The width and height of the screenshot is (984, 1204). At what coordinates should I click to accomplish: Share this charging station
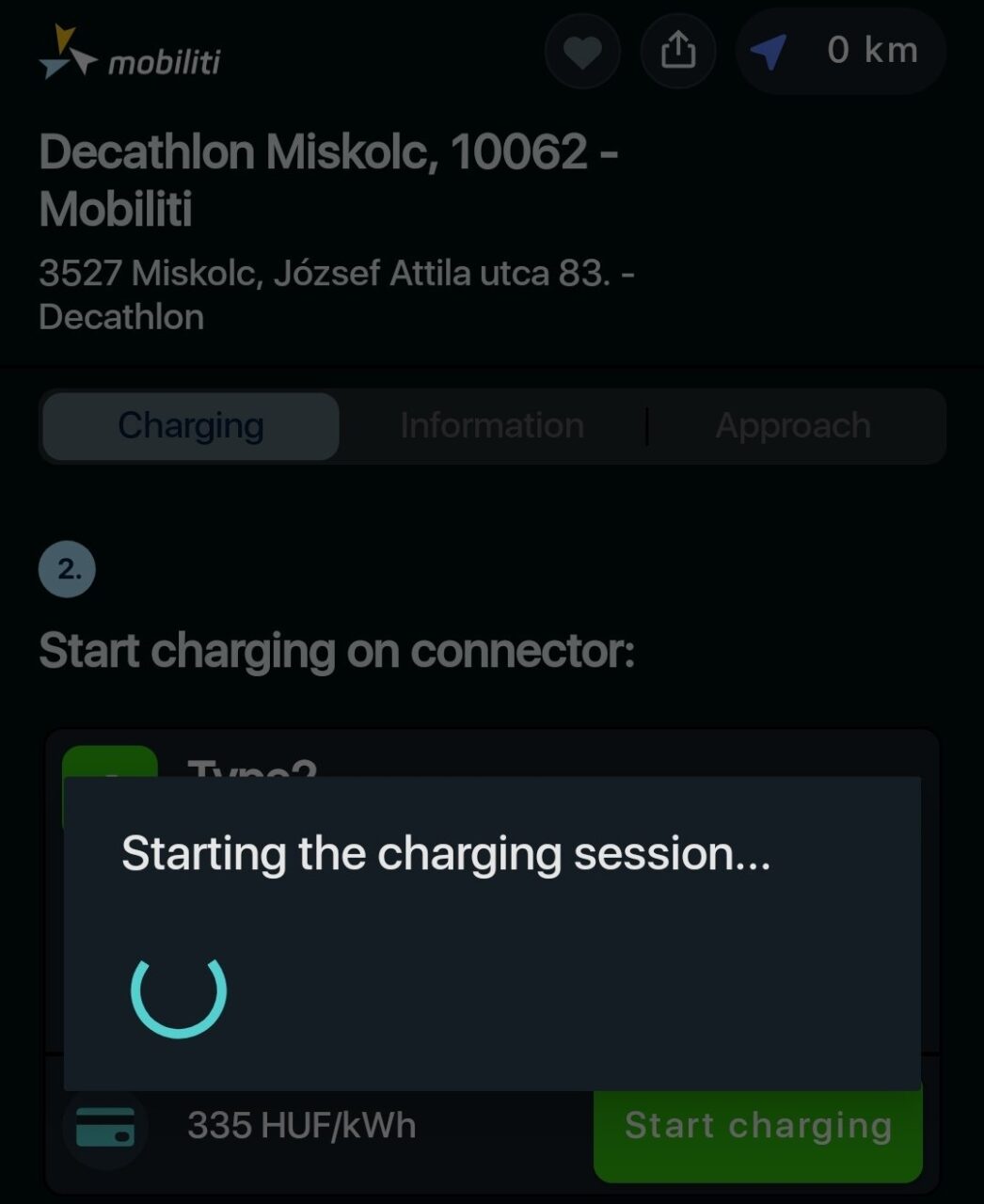(678, 51)
